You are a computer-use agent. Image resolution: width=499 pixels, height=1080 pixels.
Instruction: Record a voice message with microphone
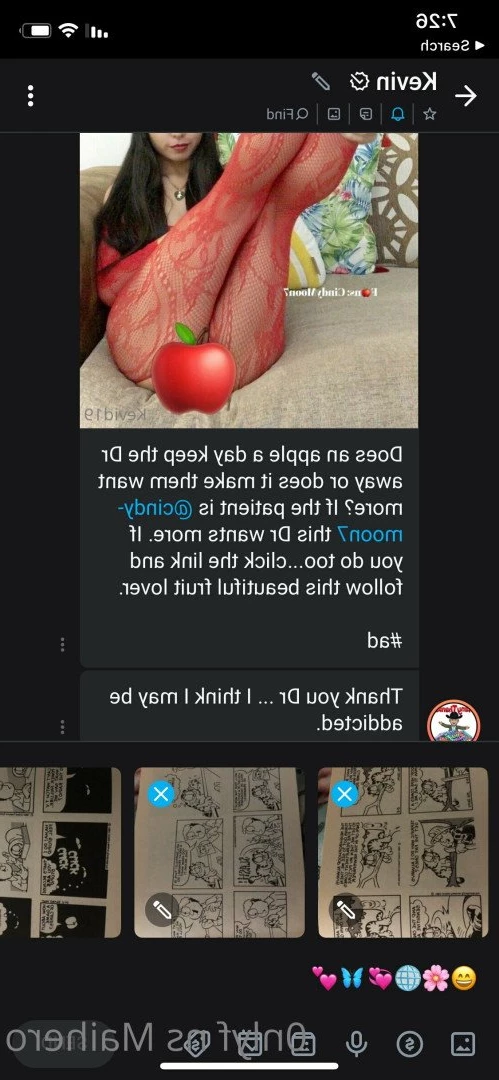tap(356, 1045)
